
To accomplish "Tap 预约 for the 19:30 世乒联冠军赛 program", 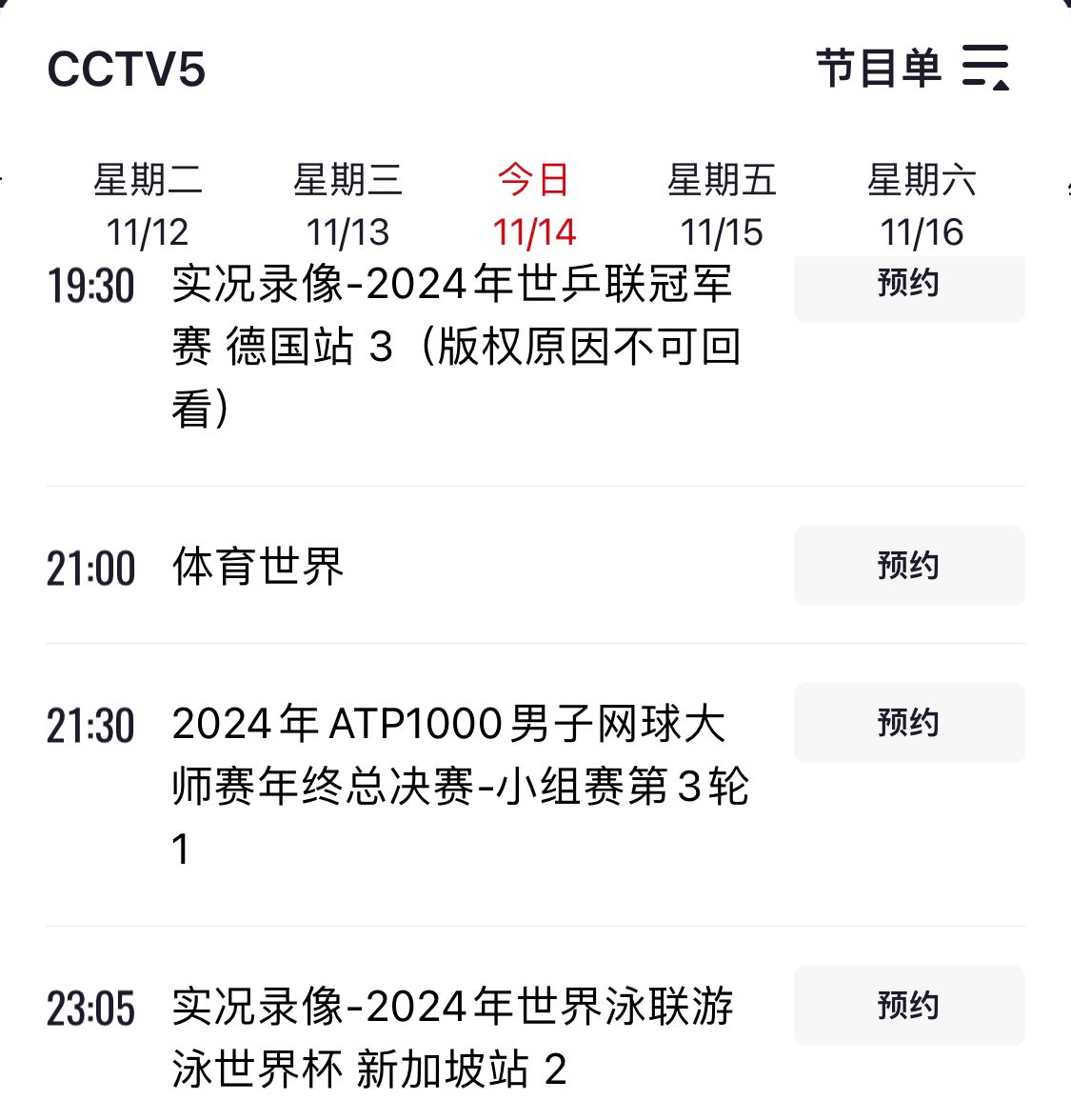I will point(908,286).
